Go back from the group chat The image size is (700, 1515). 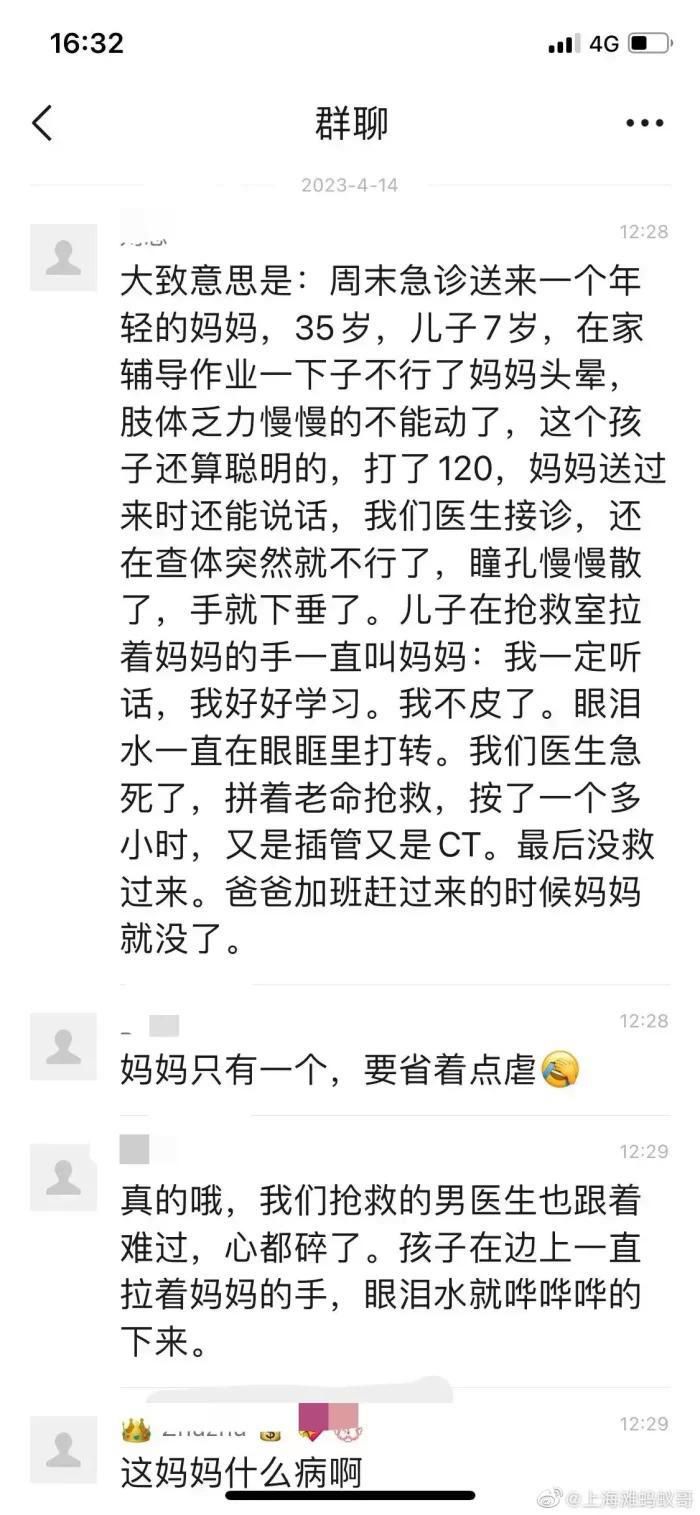point(42,124)
